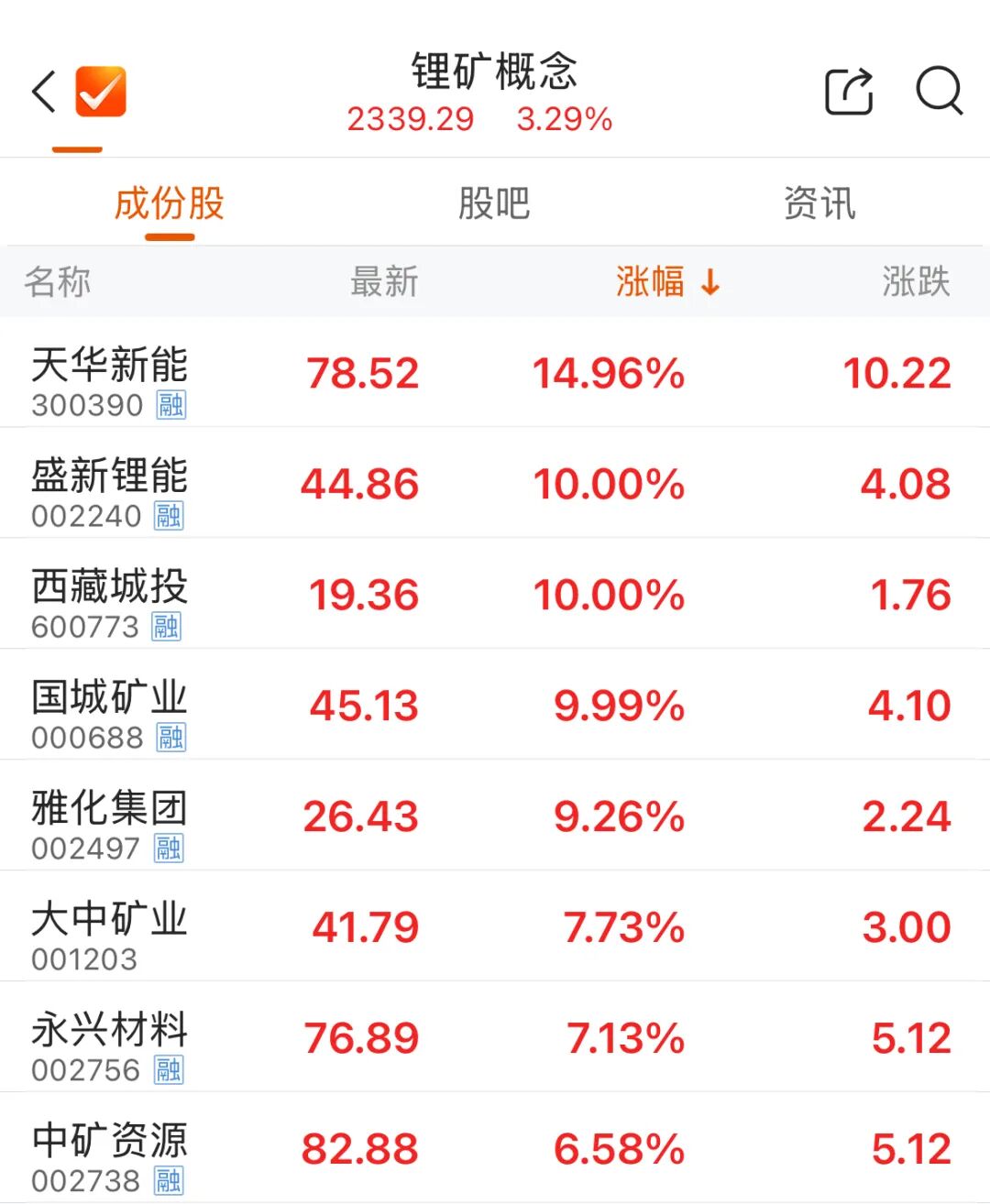Image resolution: width=990 pixels, height=1204 pixels.
Task: Share the 锂矿概念 sector page
Action: point(849,92)
